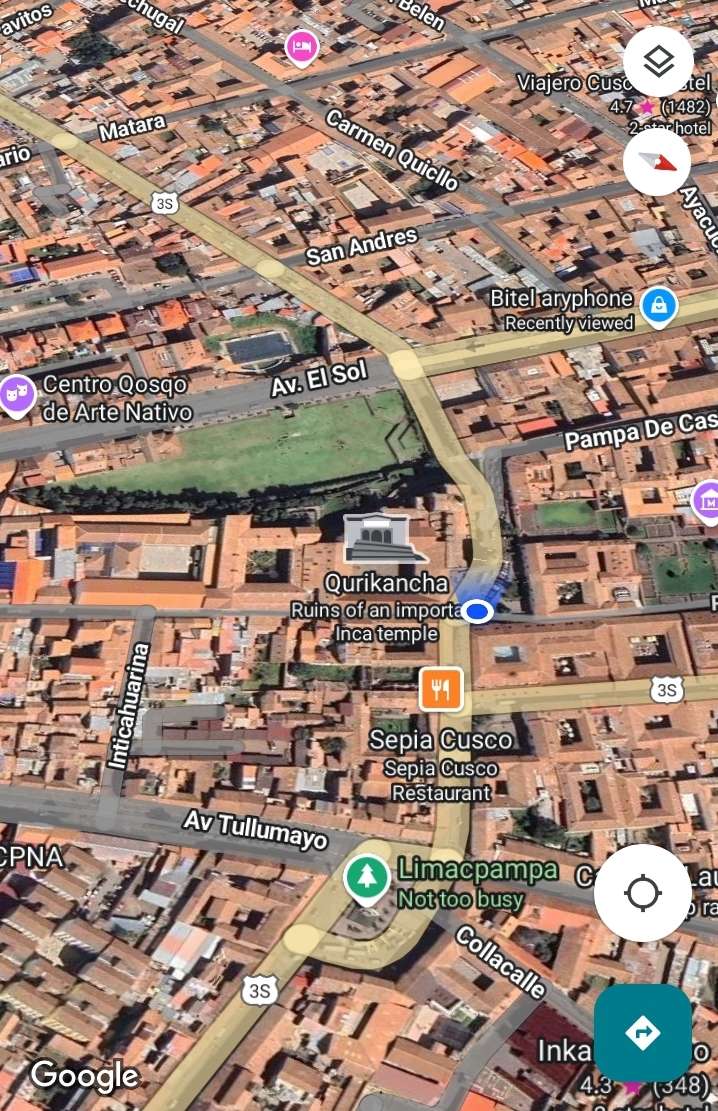This screenshot has height=1111, width=718.
Task: Open the Sepia Cusco restaurant pin
Action: [x=441, y=689]
